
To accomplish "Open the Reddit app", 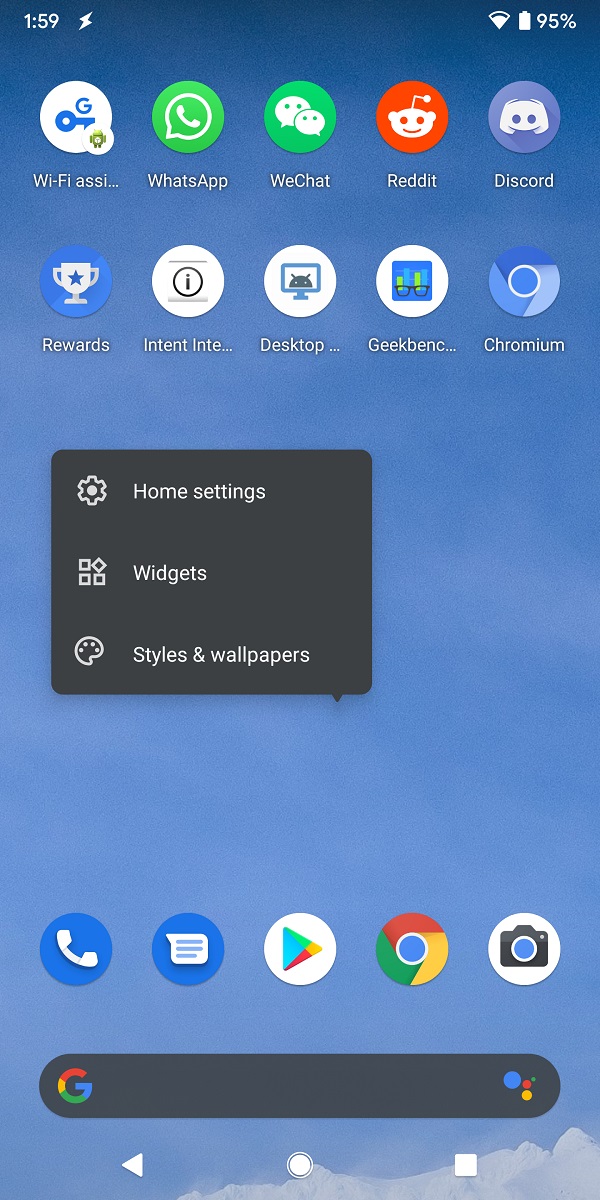I will pyautogui.click(x=412, y=118).
